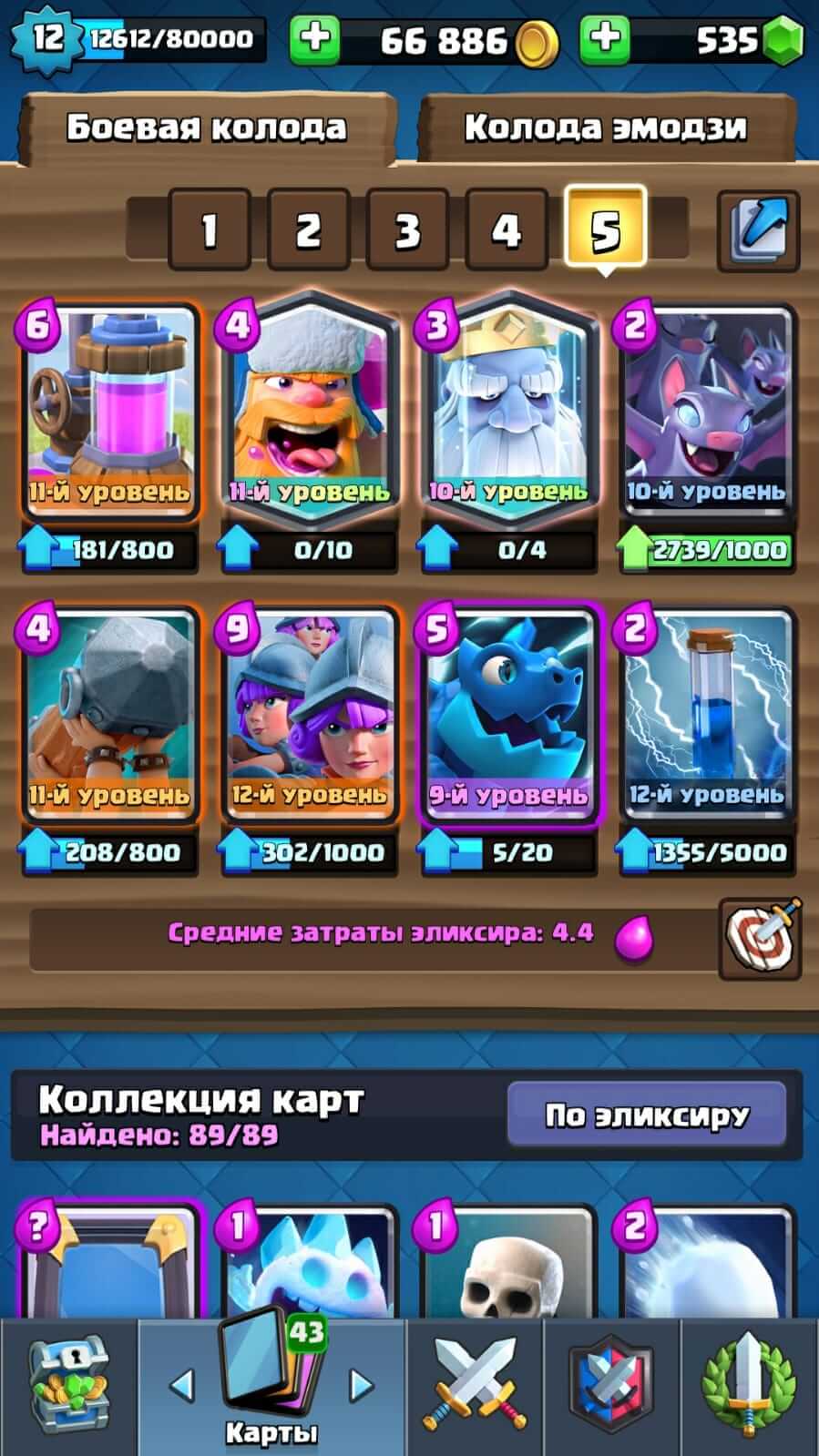Select deck slot 1

210,229
